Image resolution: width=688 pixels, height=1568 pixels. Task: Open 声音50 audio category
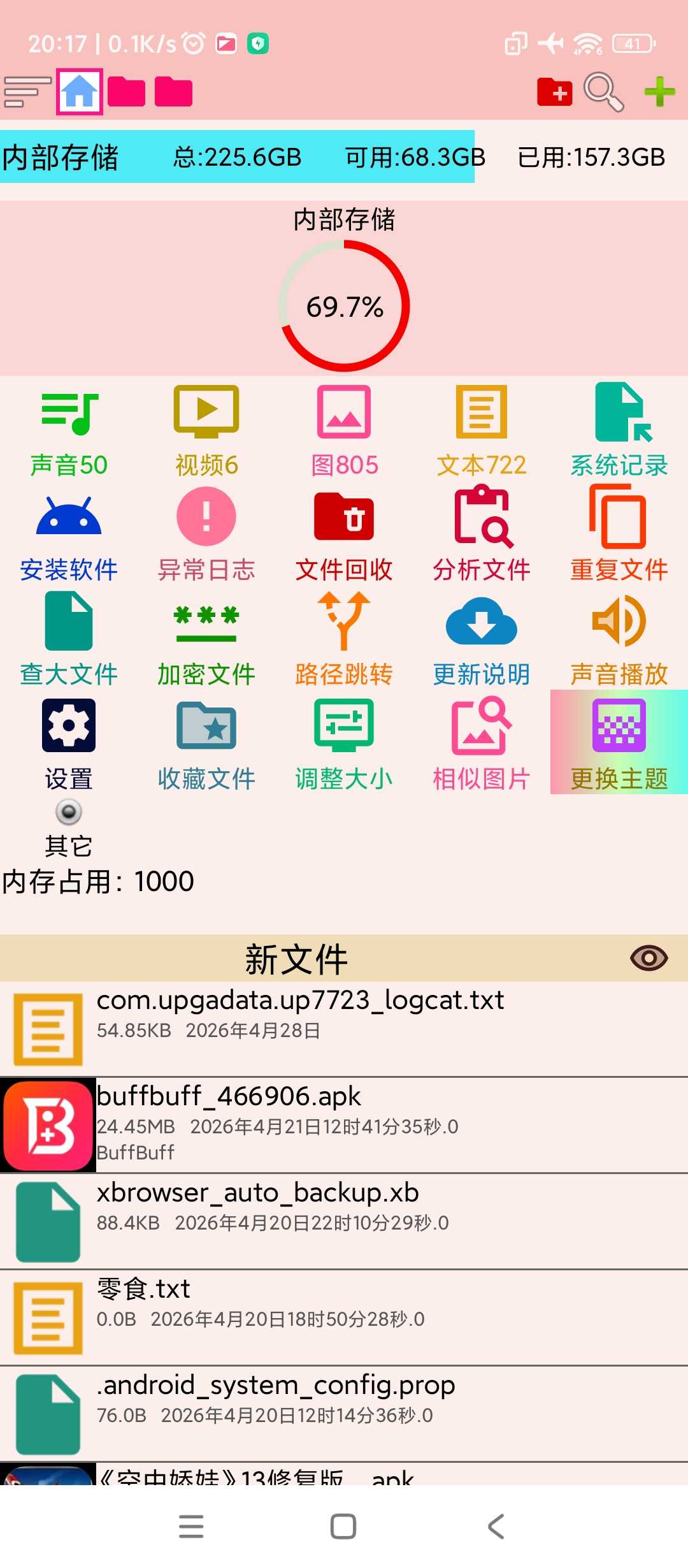tap(69, 431)
